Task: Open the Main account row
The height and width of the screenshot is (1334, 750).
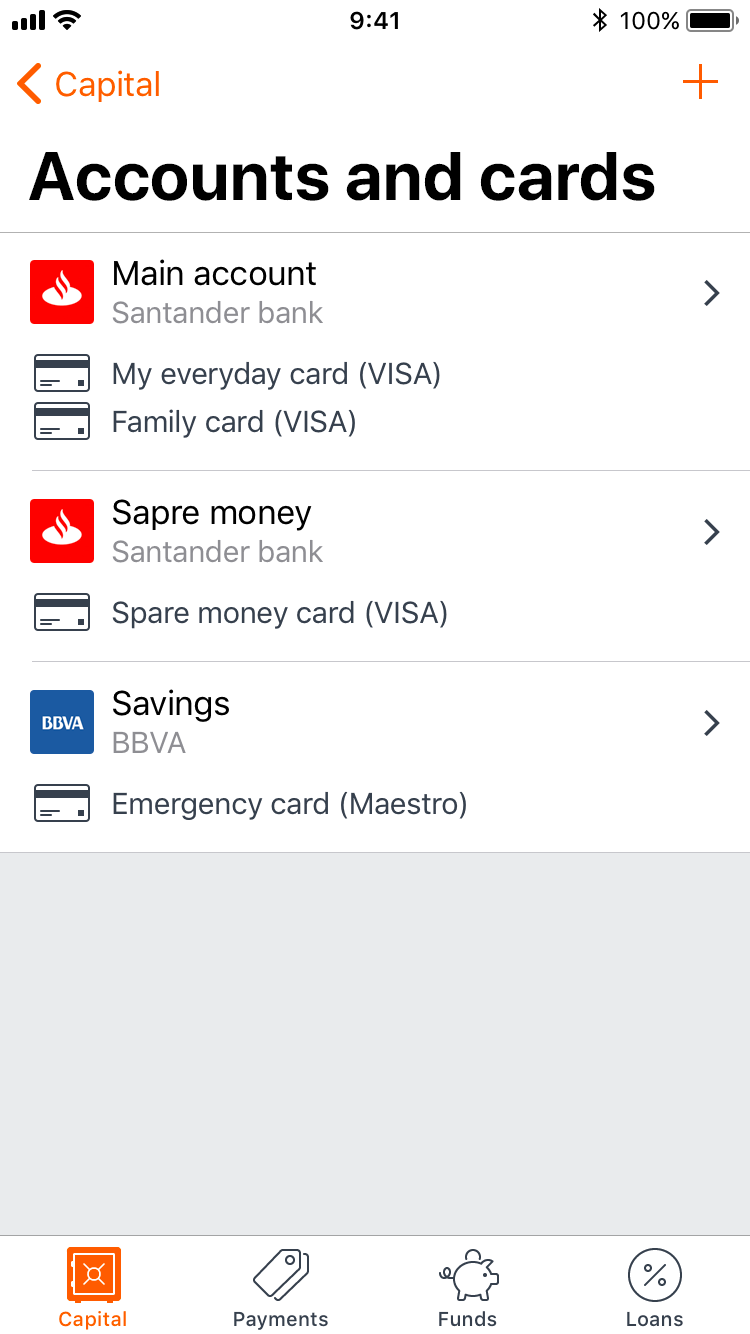Action: (375, 292)
